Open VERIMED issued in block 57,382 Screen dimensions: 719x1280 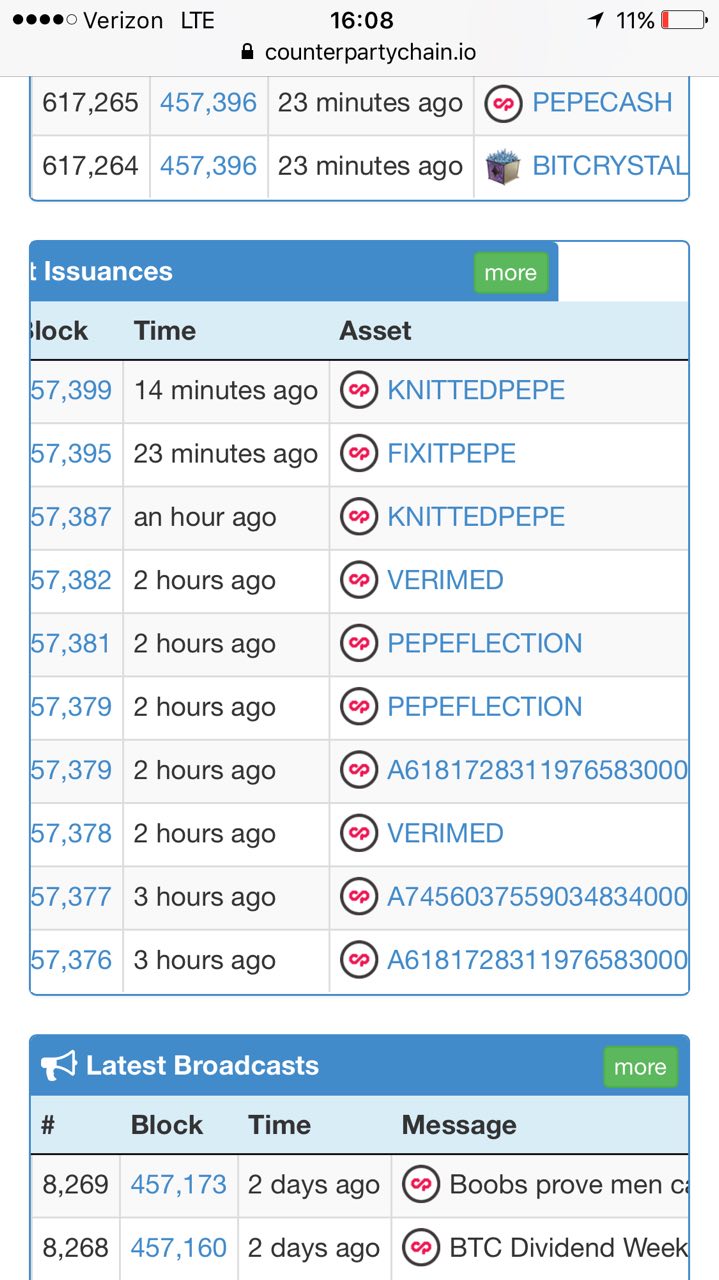coord(445,580)
